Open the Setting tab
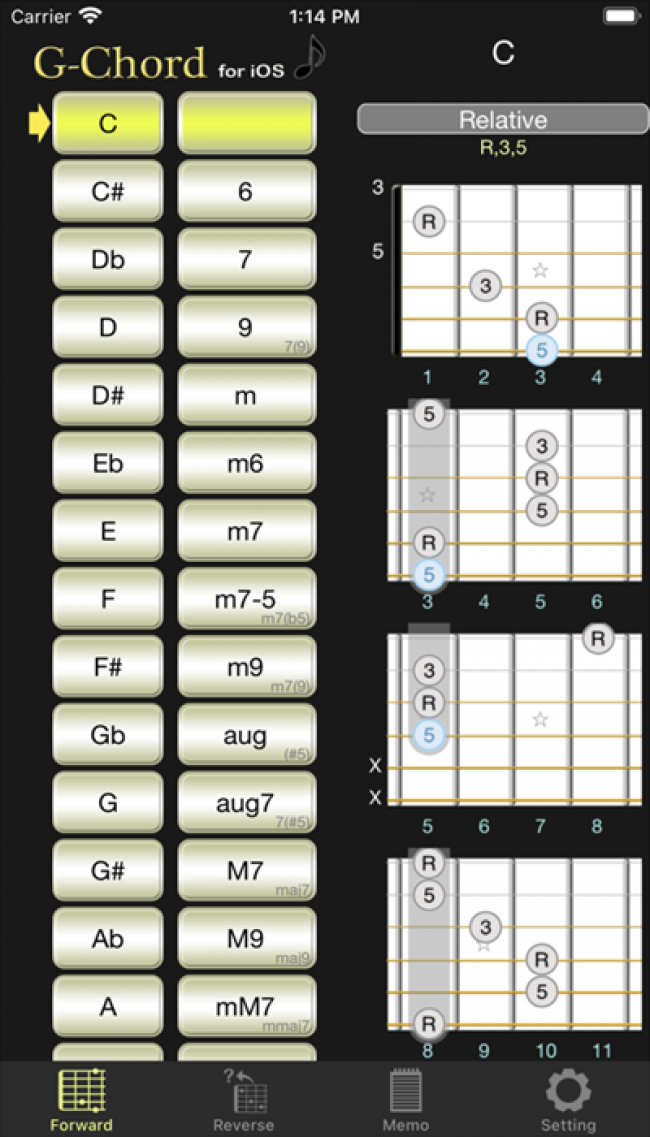This screenshot has height=1137, width=650. [x=568, y=1099]
